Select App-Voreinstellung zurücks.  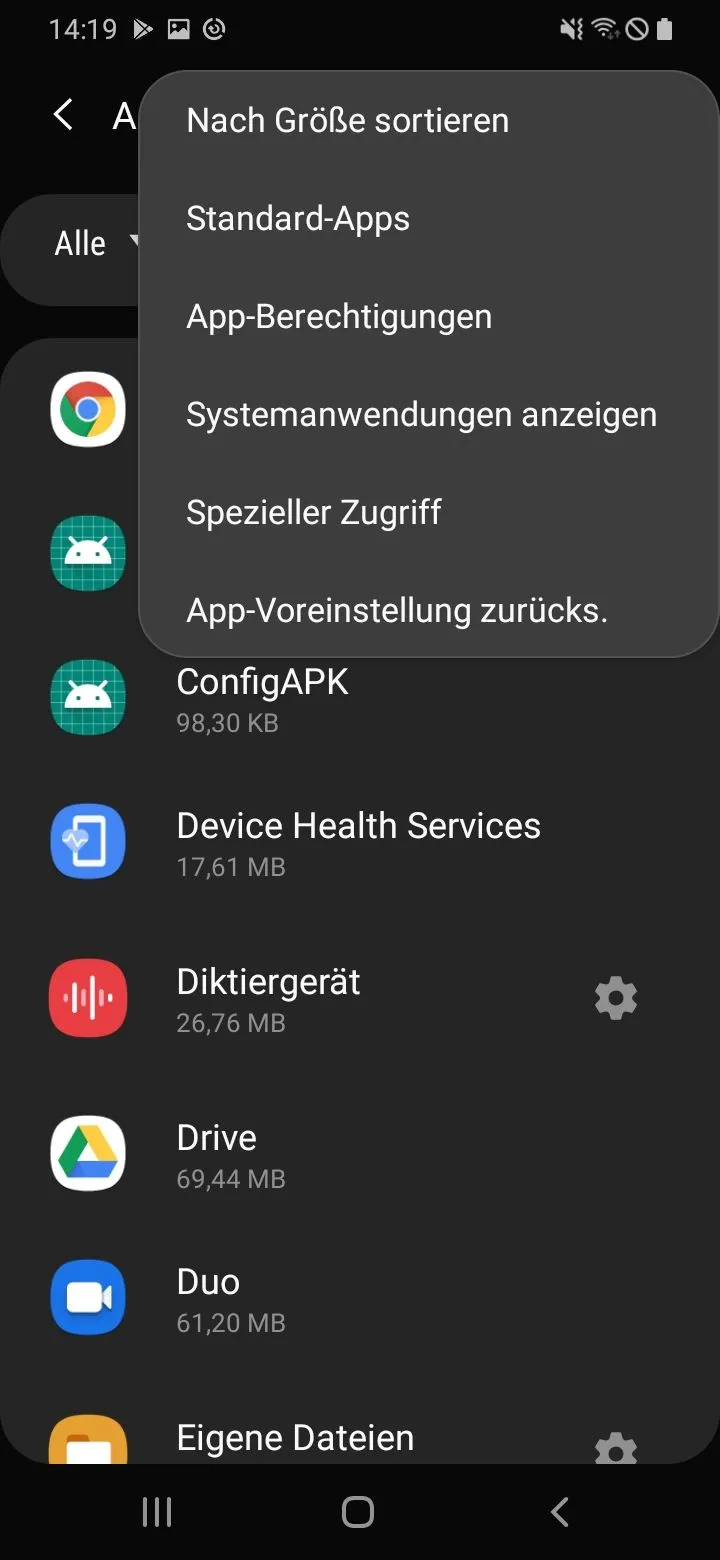tap(397, 611)
